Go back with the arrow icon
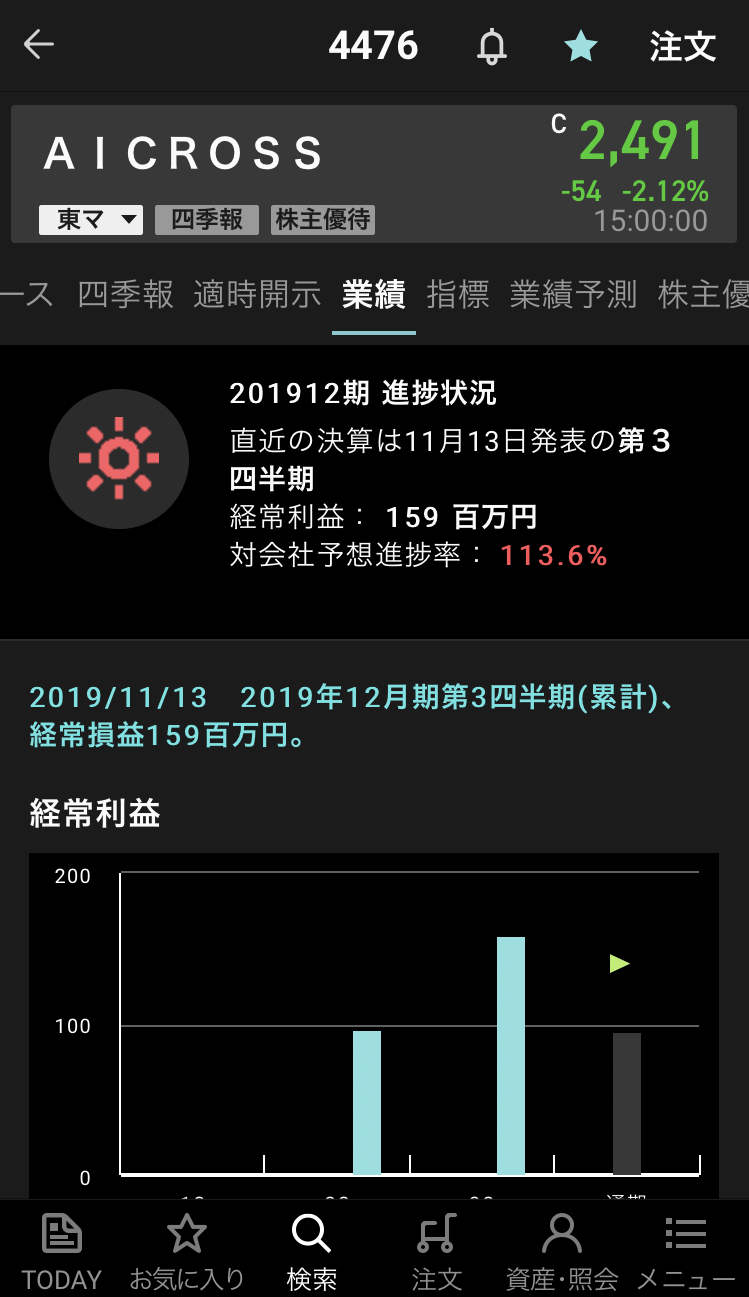749x1297 pixels. tap(39, 45)
